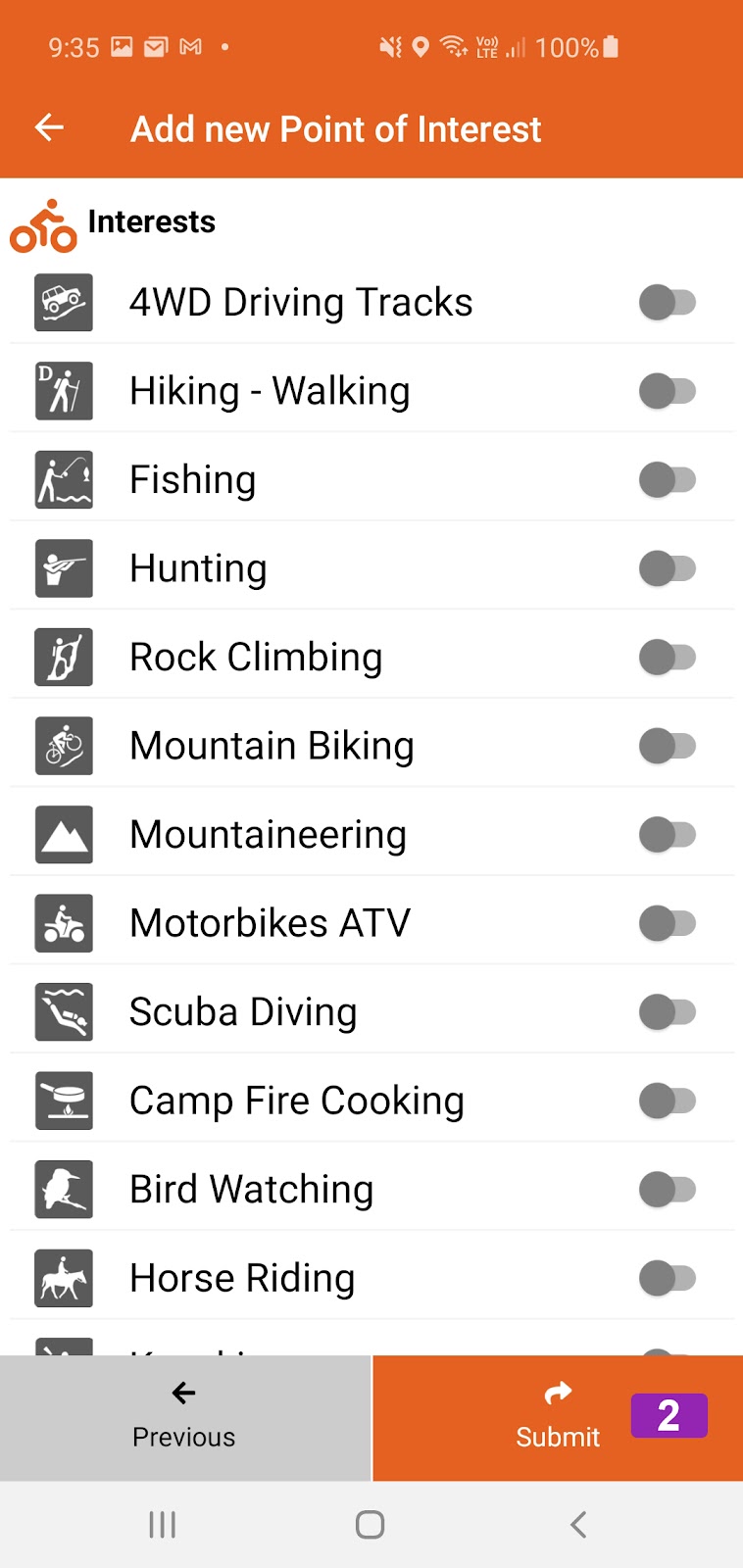Toggle Scuba Diving on
743x1568 pixels.
point(668,1012)
